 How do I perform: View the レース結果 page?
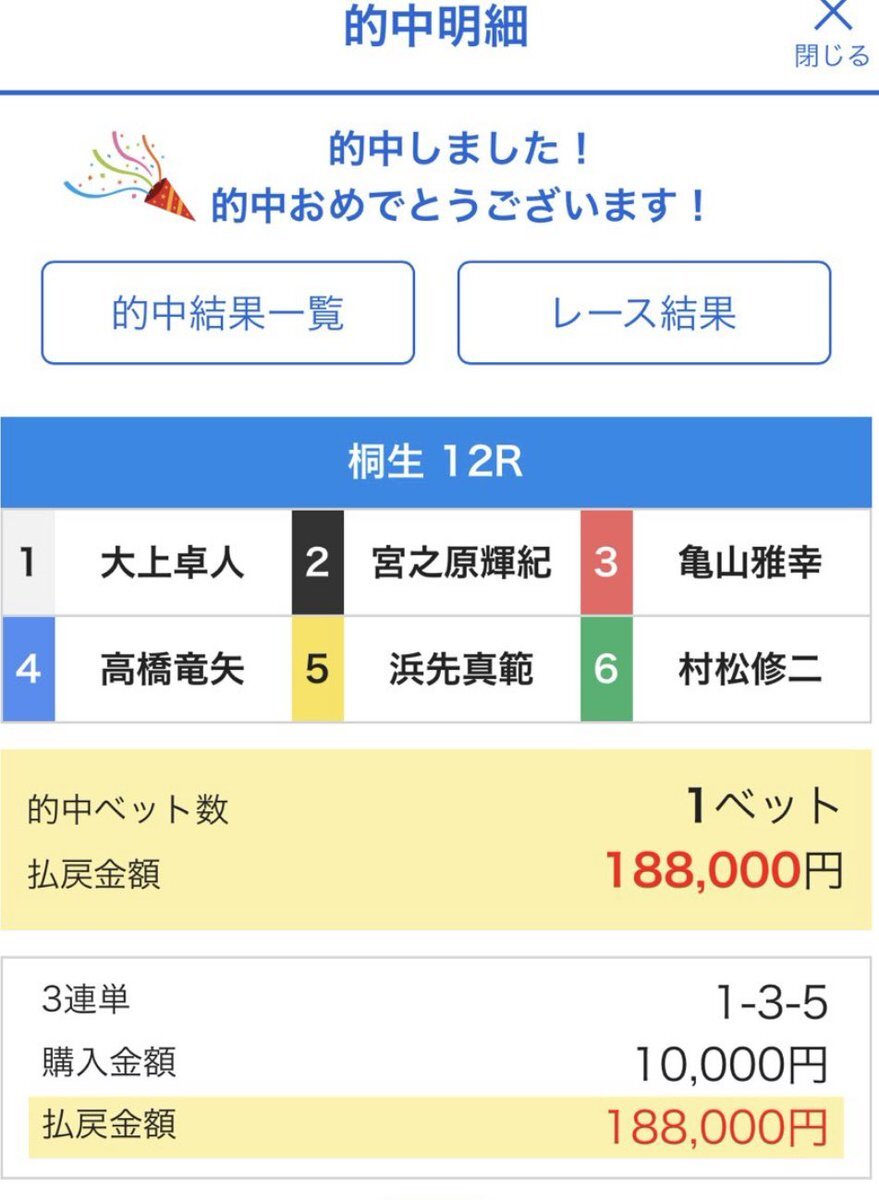(x=644, y=313)
